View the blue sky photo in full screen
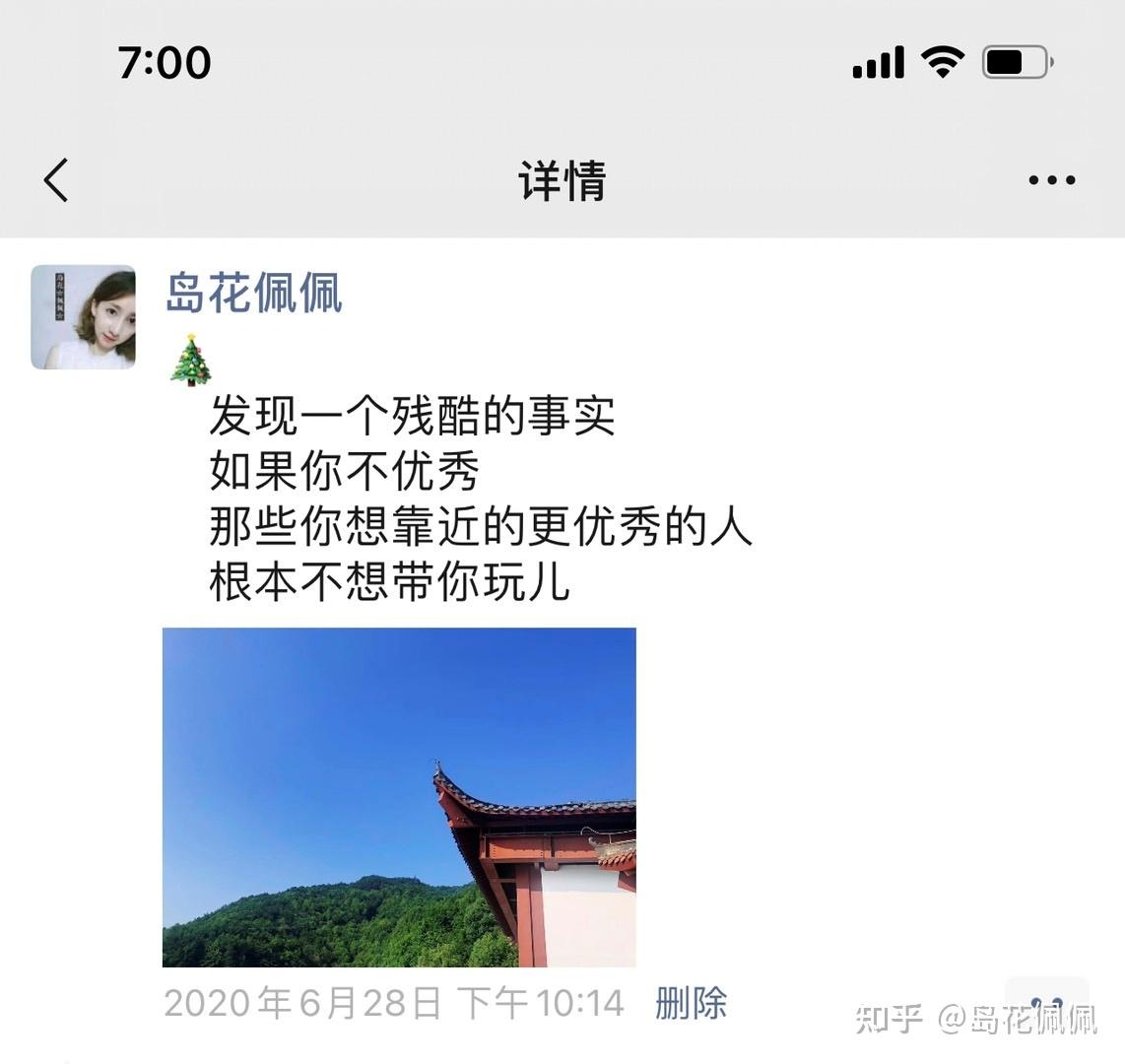Screen dimensions: 1125x1064 point(398,797)
